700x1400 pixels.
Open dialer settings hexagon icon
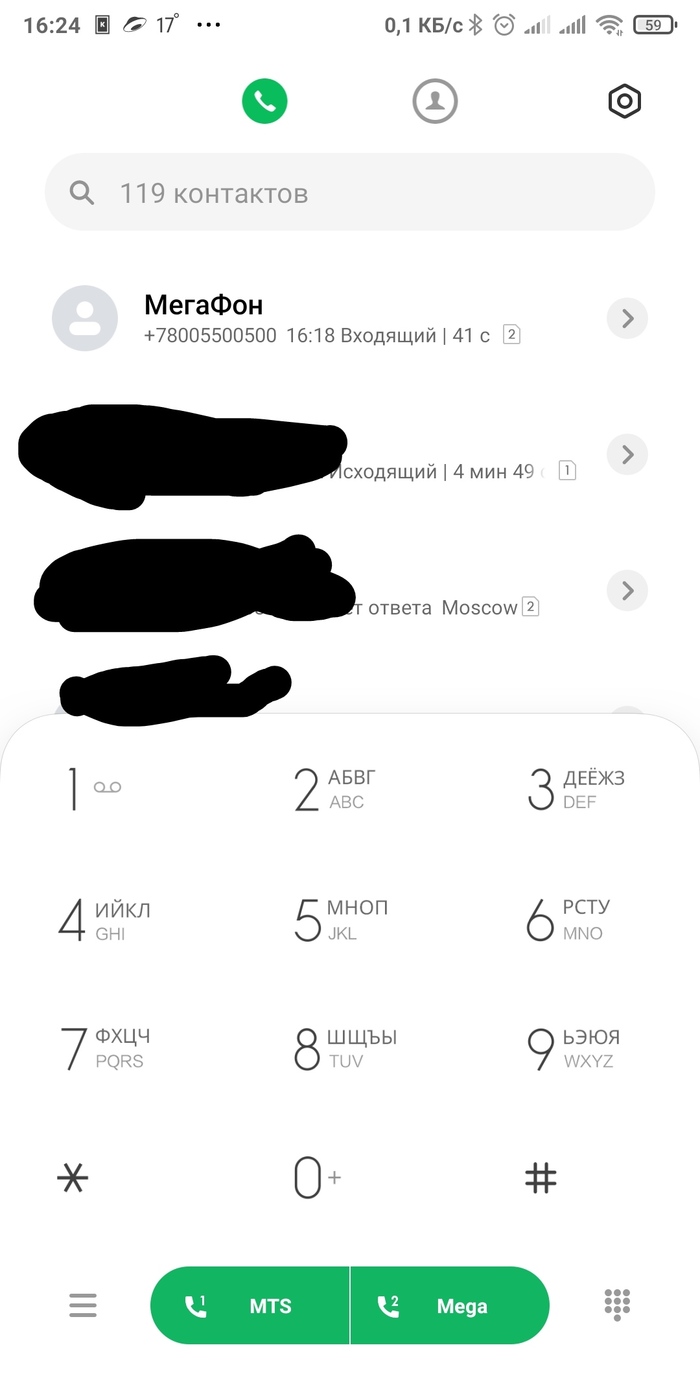pyautogui.click(x=625, y=100)
